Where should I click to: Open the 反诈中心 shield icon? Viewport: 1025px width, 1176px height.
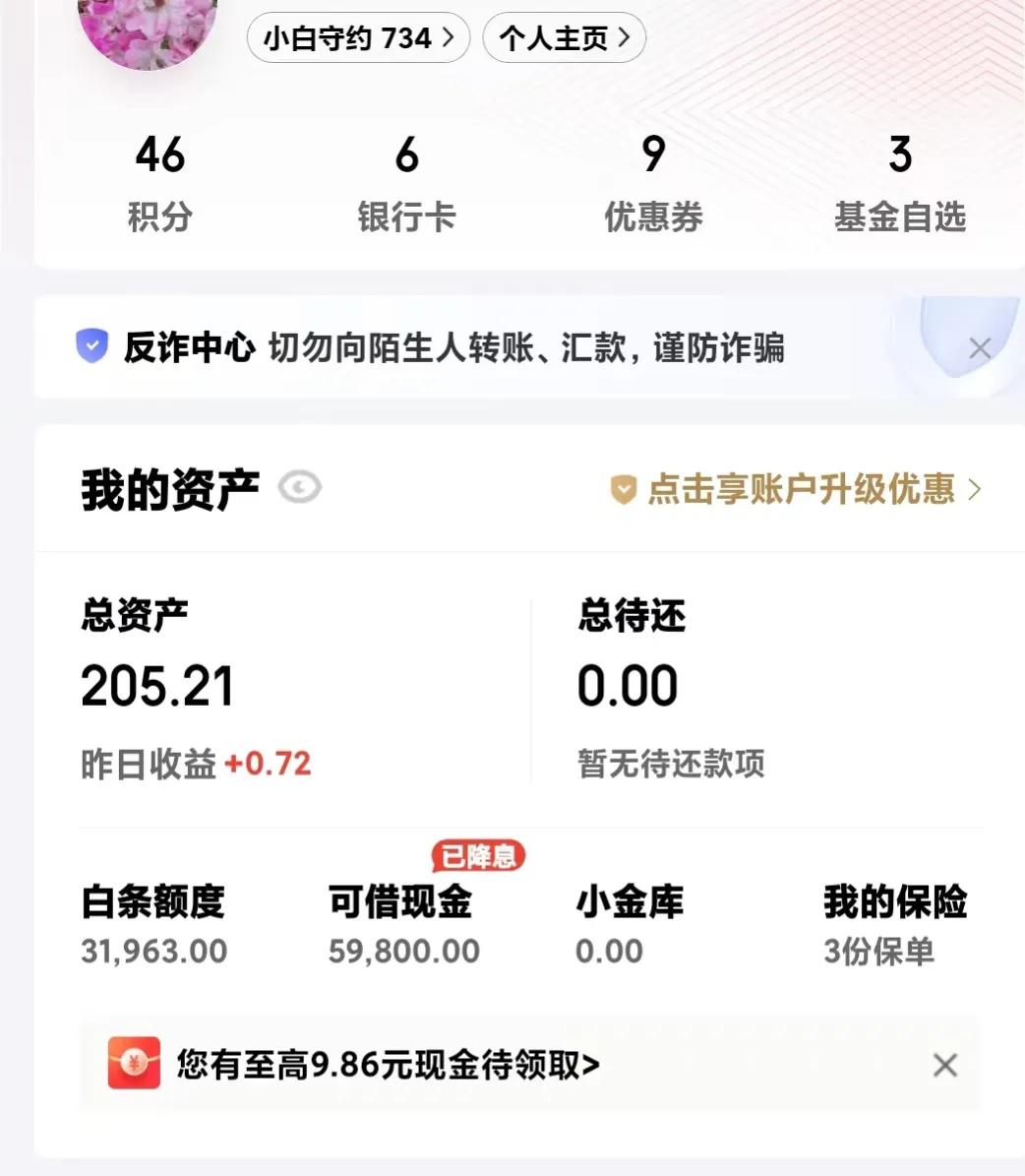click(x=91, y=347)
